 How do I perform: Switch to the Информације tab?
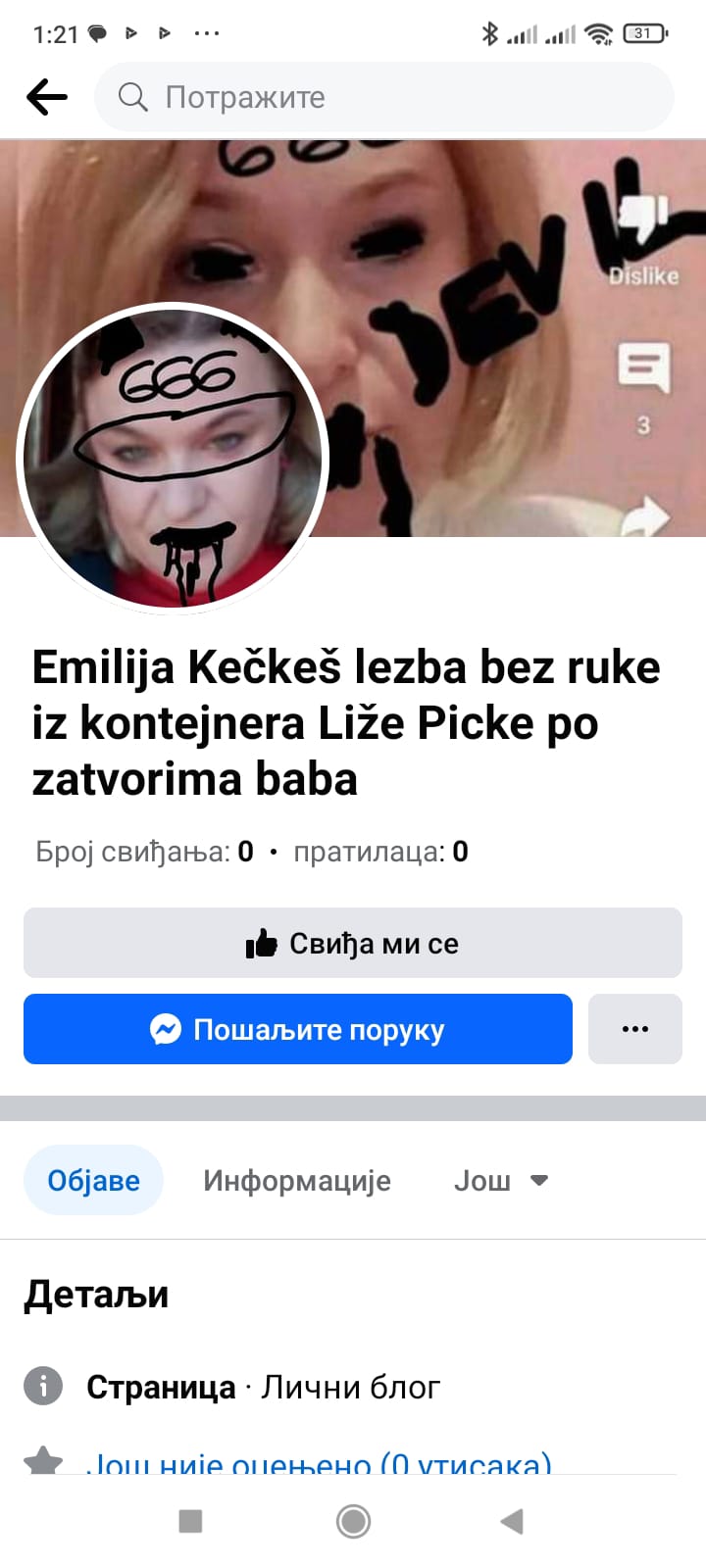point(296,1180)
